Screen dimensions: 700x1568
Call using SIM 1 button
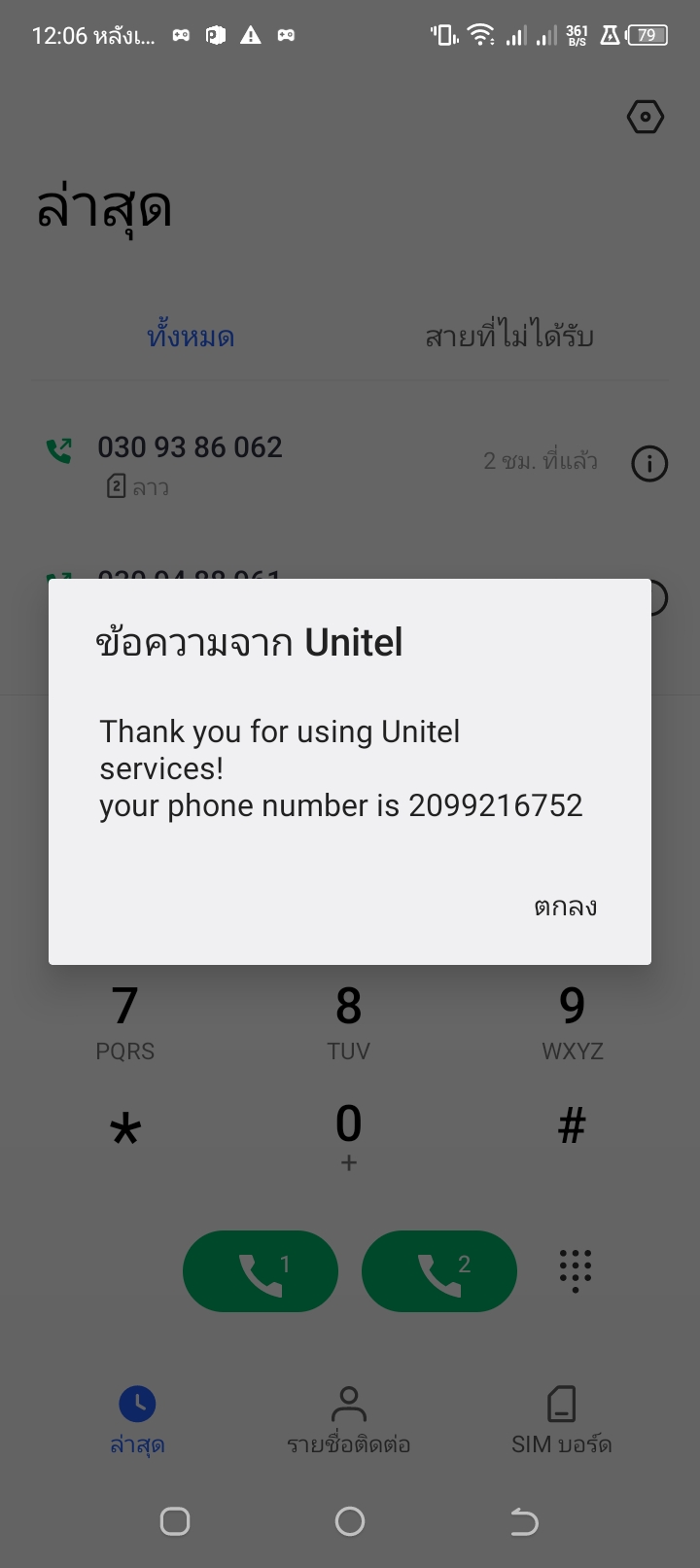click(x=261, y=1271)
